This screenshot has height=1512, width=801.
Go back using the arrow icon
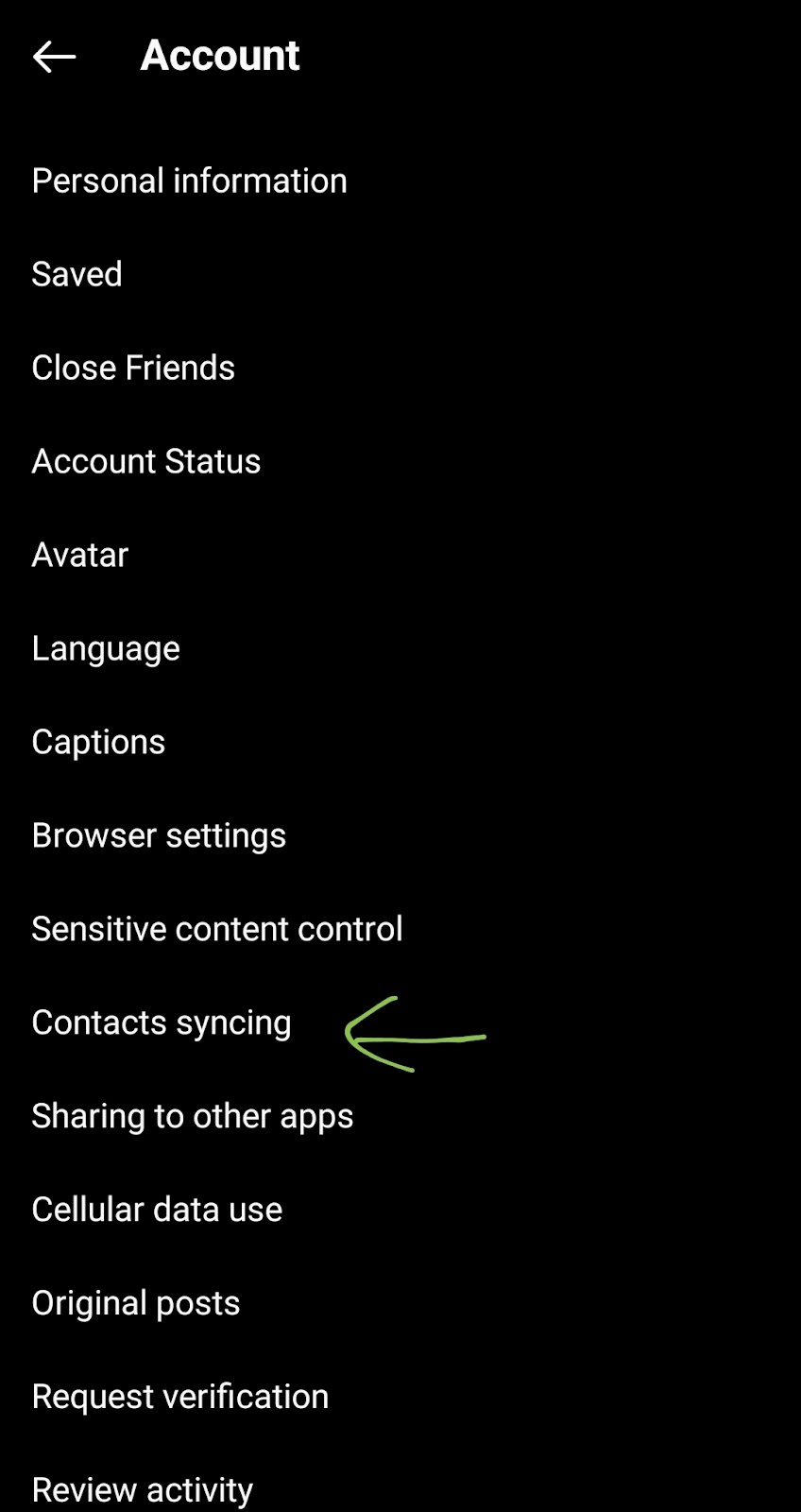click(x=54, y=57)
